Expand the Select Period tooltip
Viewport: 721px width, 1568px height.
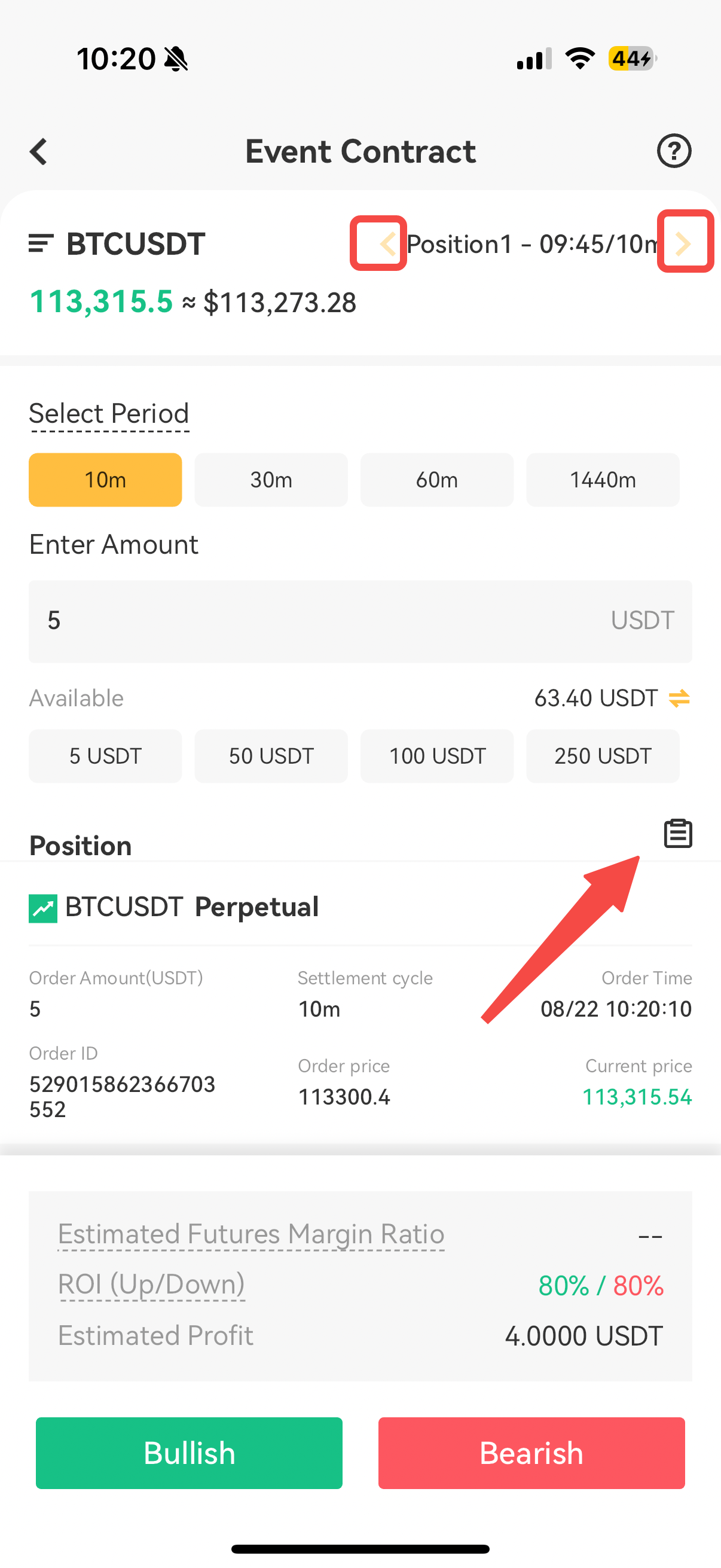point(108,413)
